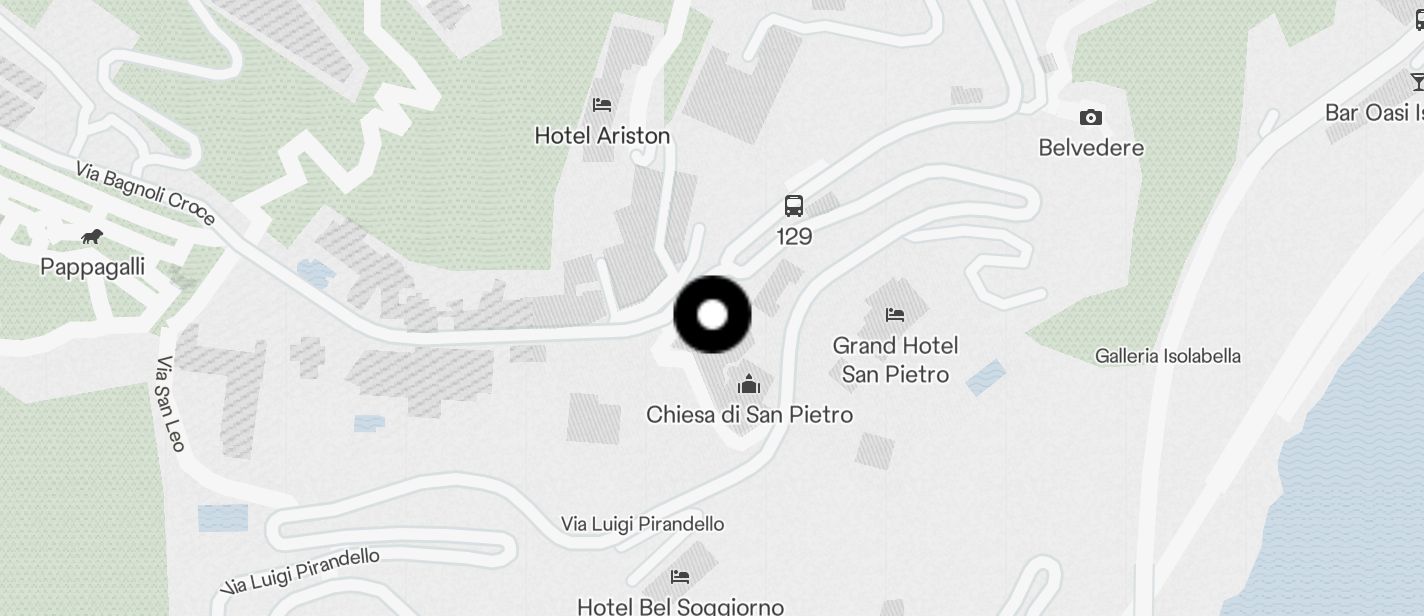1424x616 pixels.
Task: Select the Hotel Ariston map marker
Action: [602, 105]
